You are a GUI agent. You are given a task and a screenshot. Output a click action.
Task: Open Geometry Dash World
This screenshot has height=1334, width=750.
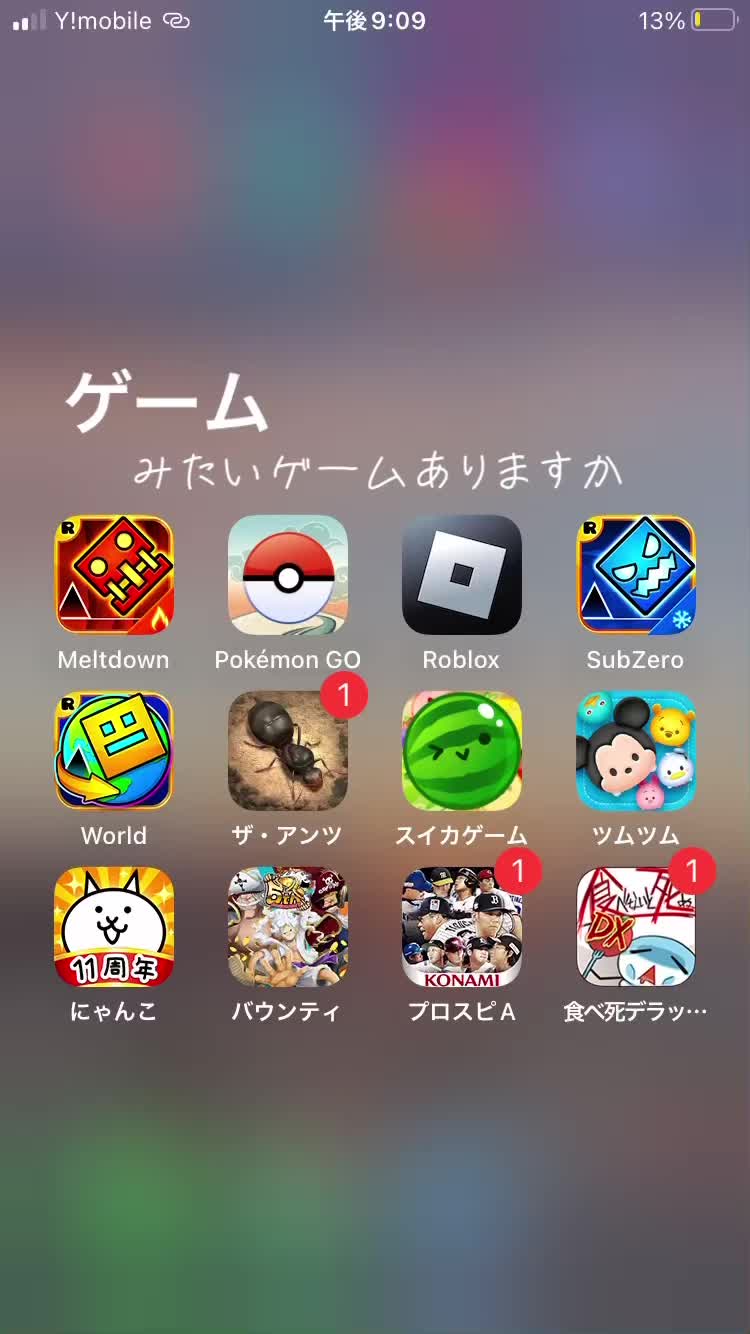coord(114,751)
